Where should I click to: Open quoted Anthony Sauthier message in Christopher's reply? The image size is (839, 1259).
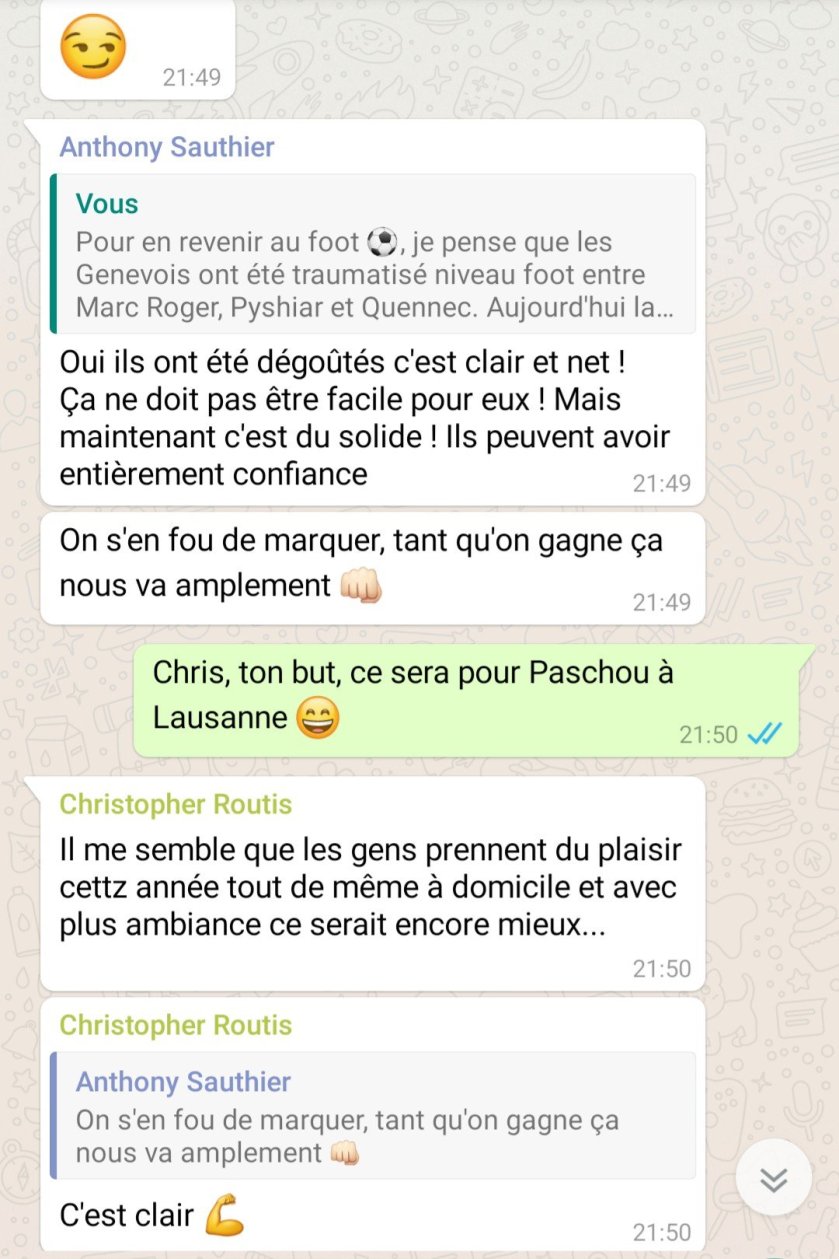tap(372, 1116)
